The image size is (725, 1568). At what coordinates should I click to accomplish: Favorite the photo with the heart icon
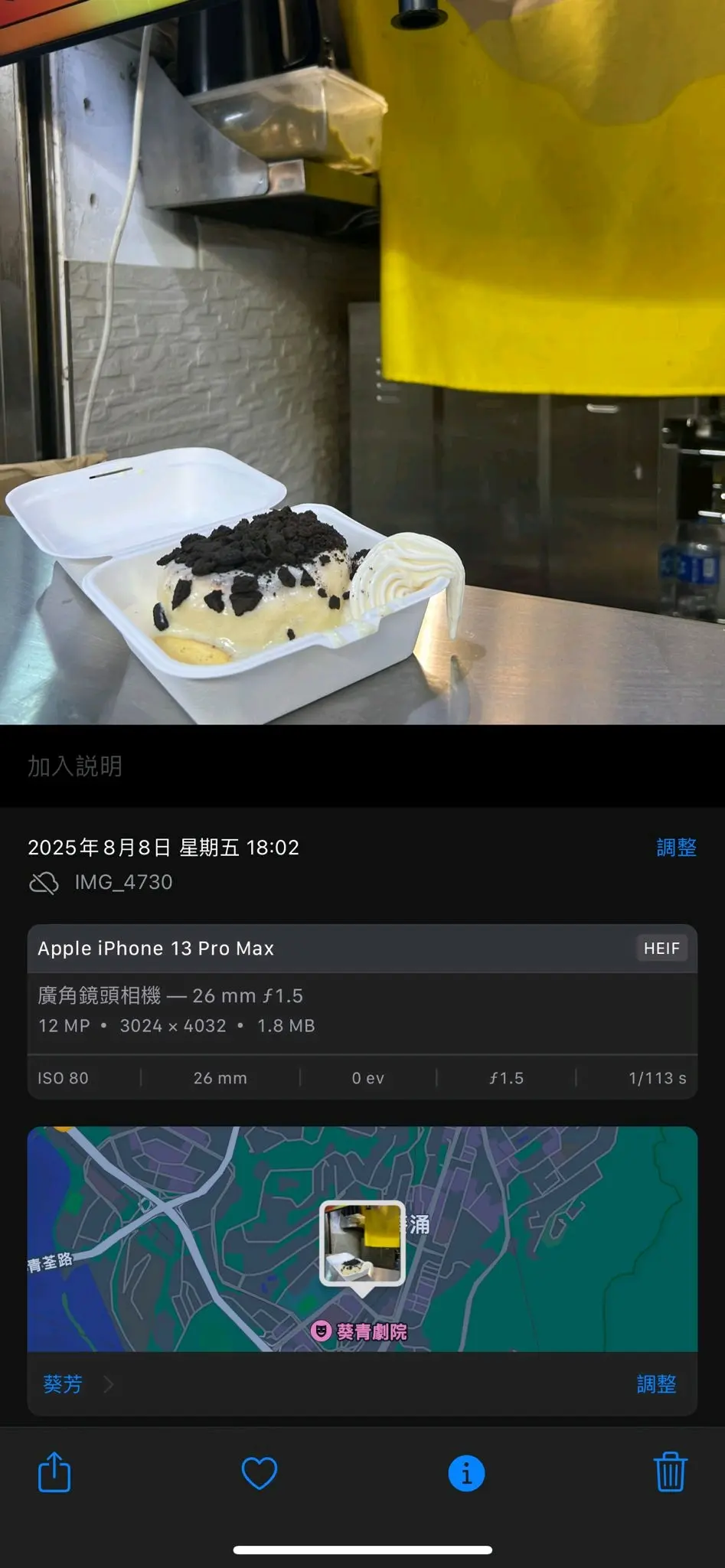(x=260, y=1473)
